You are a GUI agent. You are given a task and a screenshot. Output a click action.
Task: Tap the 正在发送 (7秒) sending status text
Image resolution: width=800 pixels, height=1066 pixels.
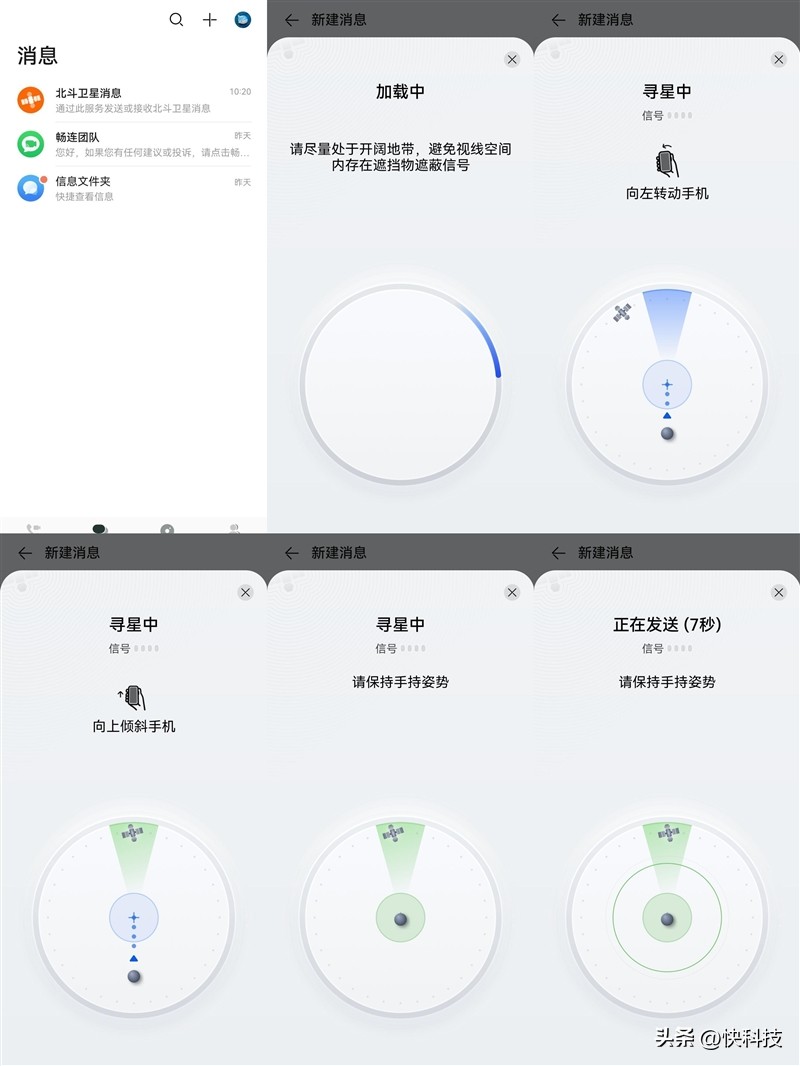tap(666, 622)
